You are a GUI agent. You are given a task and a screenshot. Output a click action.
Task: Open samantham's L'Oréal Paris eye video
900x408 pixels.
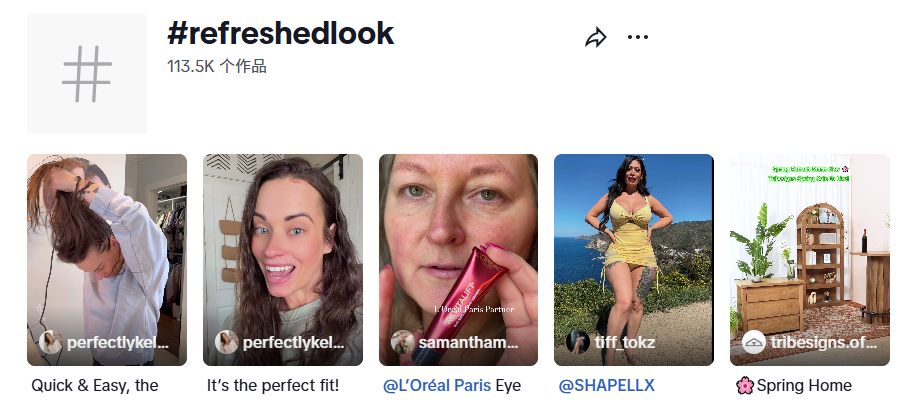pyautogui.click(x=459, y=259)
